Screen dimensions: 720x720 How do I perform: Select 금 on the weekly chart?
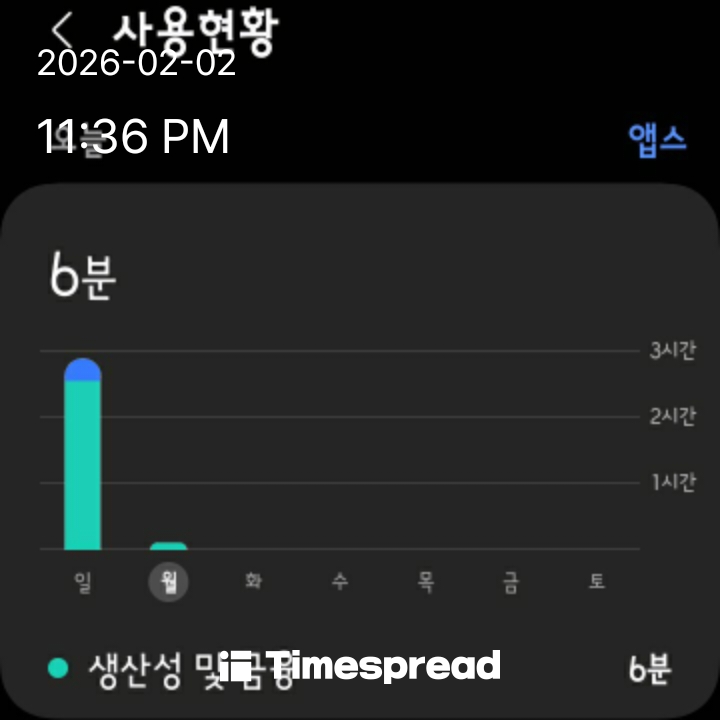pos(511,581)
